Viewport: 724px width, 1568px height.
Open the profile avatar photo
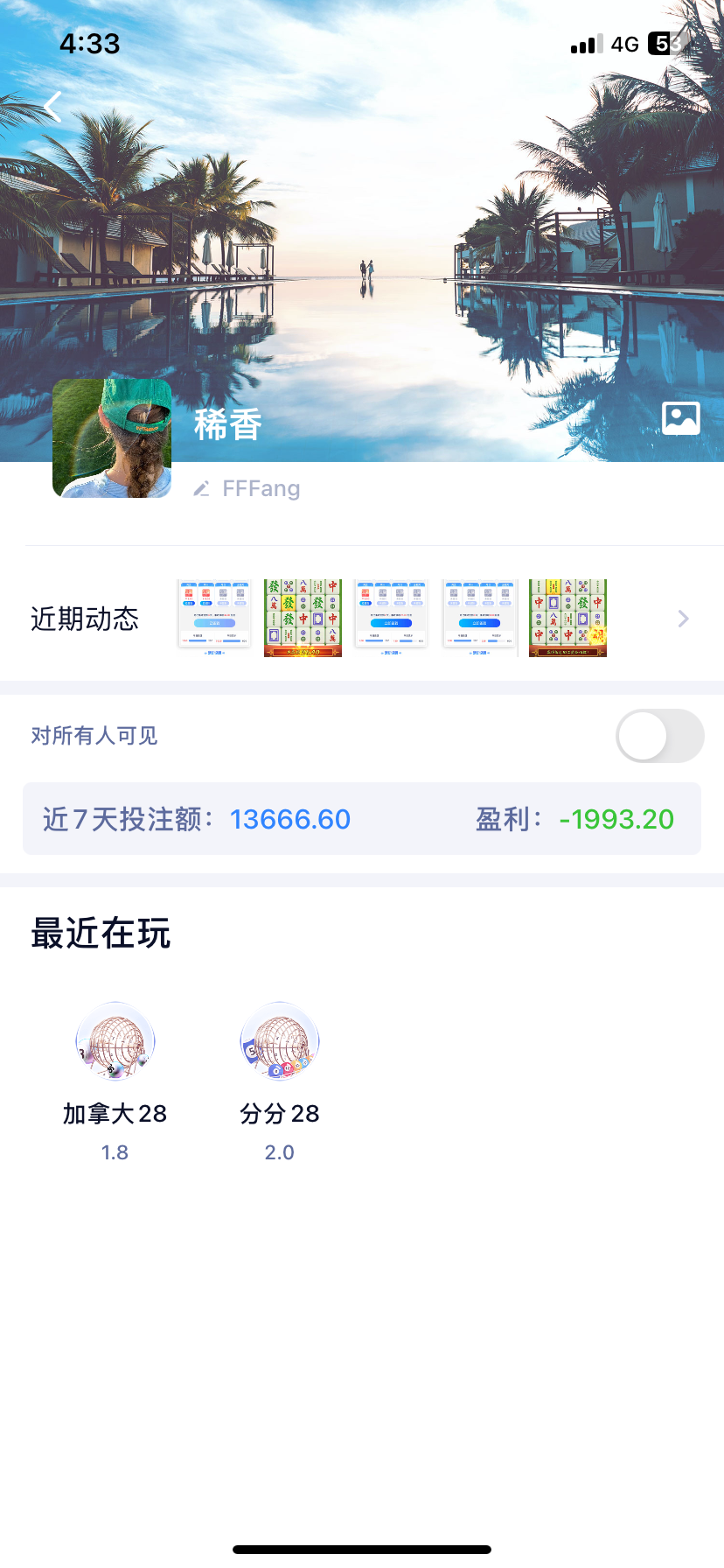click(x=112, y=438)
